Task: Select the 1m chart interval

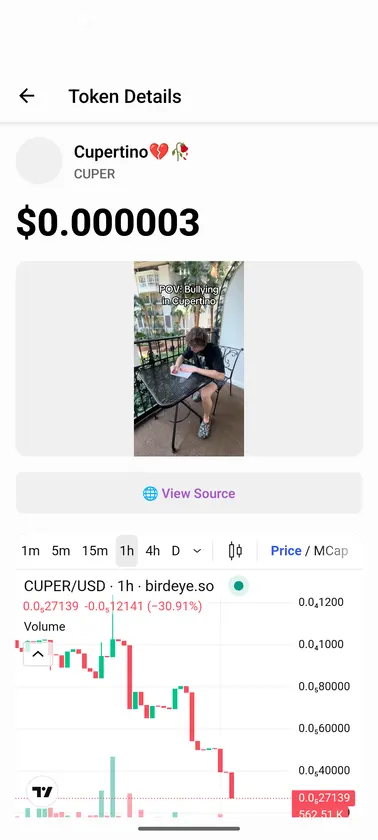Action: [31, 551]
